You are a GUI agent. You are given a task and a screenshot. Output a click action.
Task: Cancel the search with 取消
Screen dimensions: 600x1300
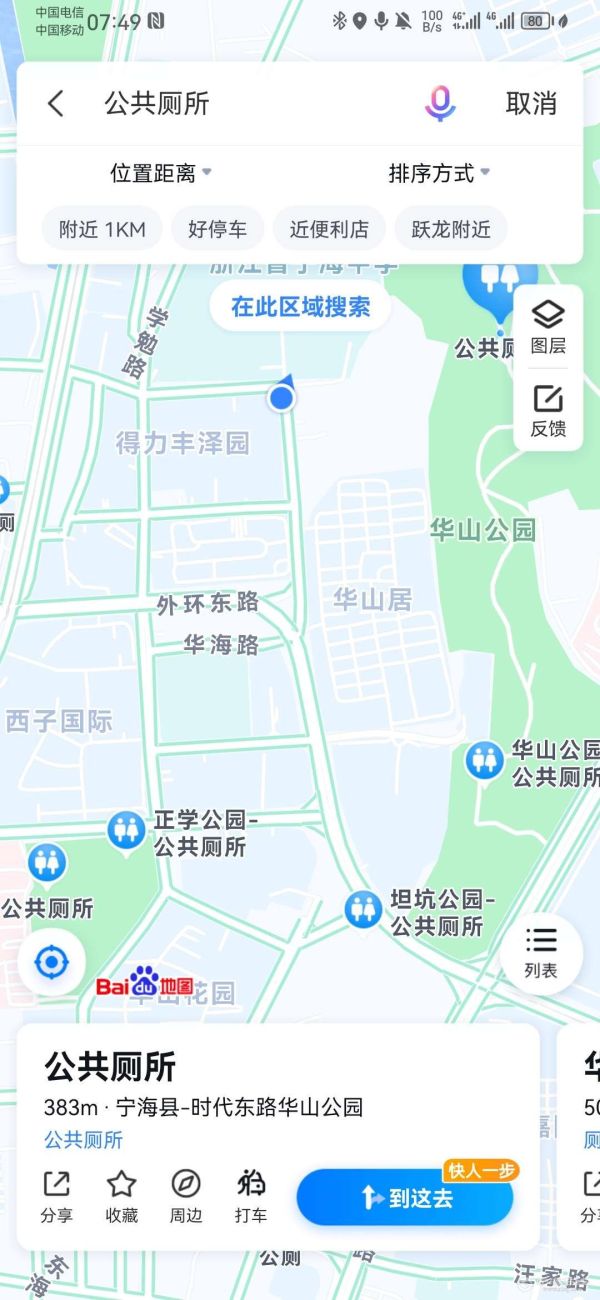coord(531,103)
